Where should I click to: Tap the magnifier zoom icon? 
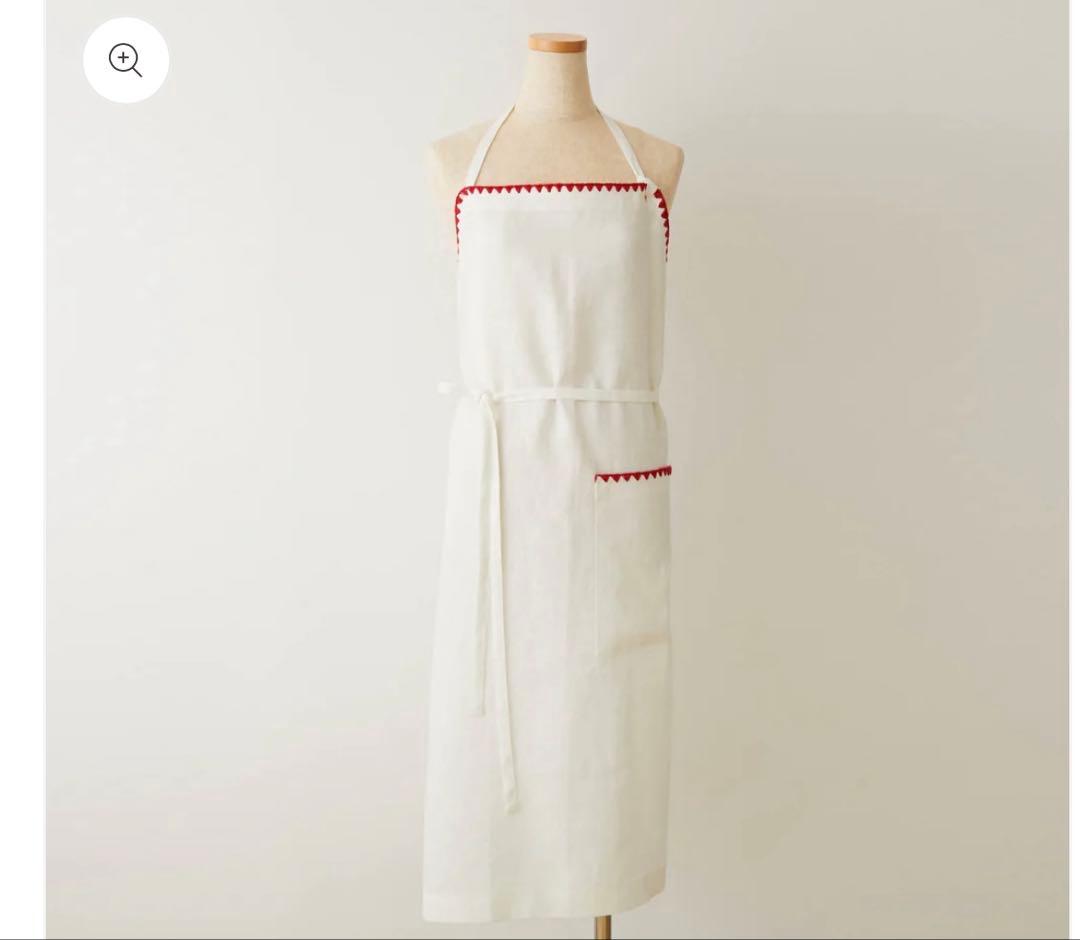[126, 60]
